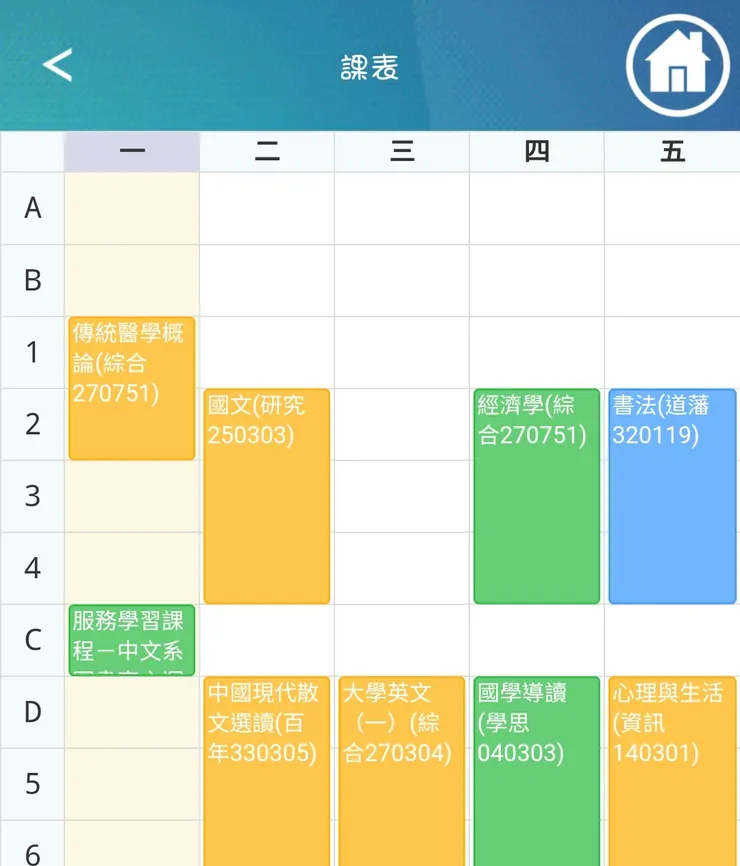
Task: Tap the empty Wednesday slot in row A
Action: pyautogui.click(x=401, y=209)
